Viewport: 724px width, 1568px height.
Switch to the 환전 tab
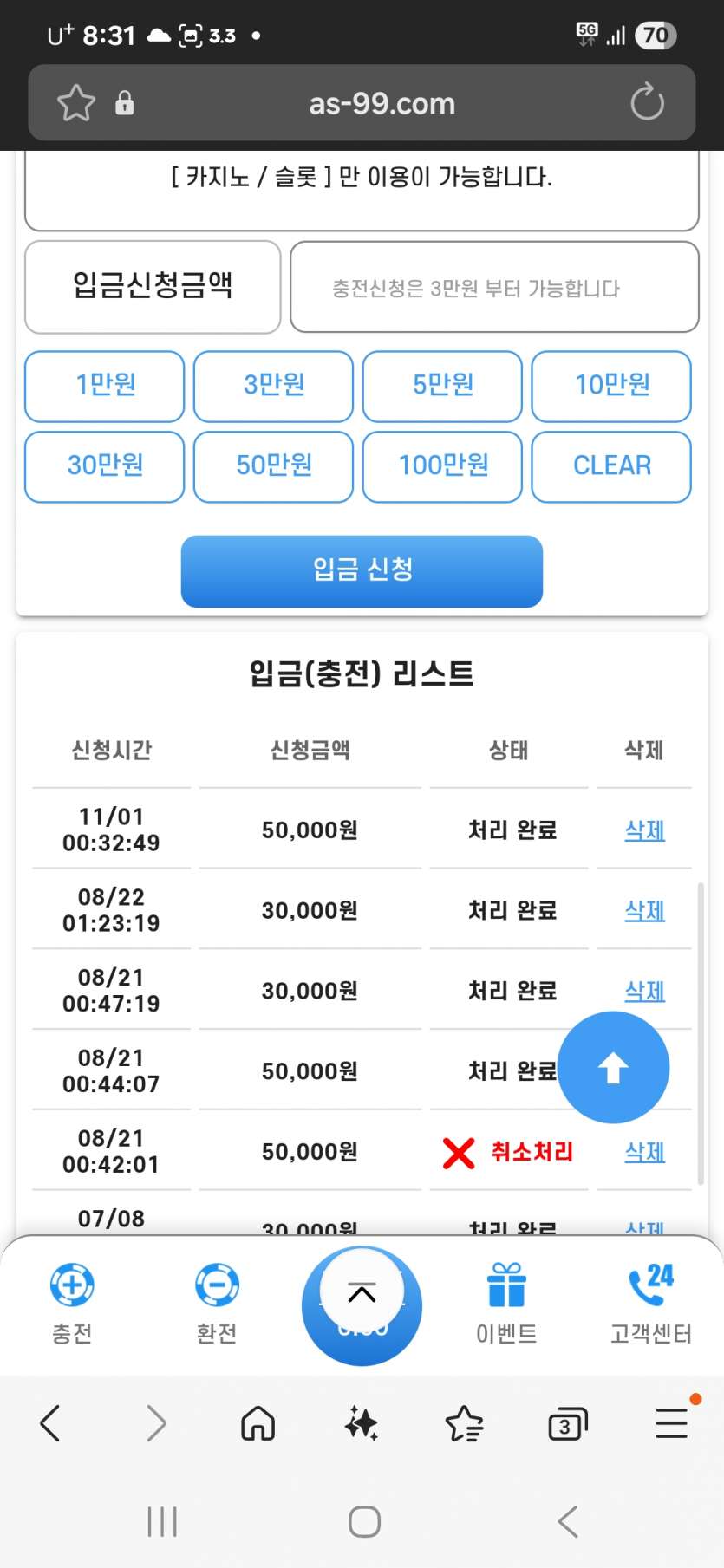(x=217, y=1302)
